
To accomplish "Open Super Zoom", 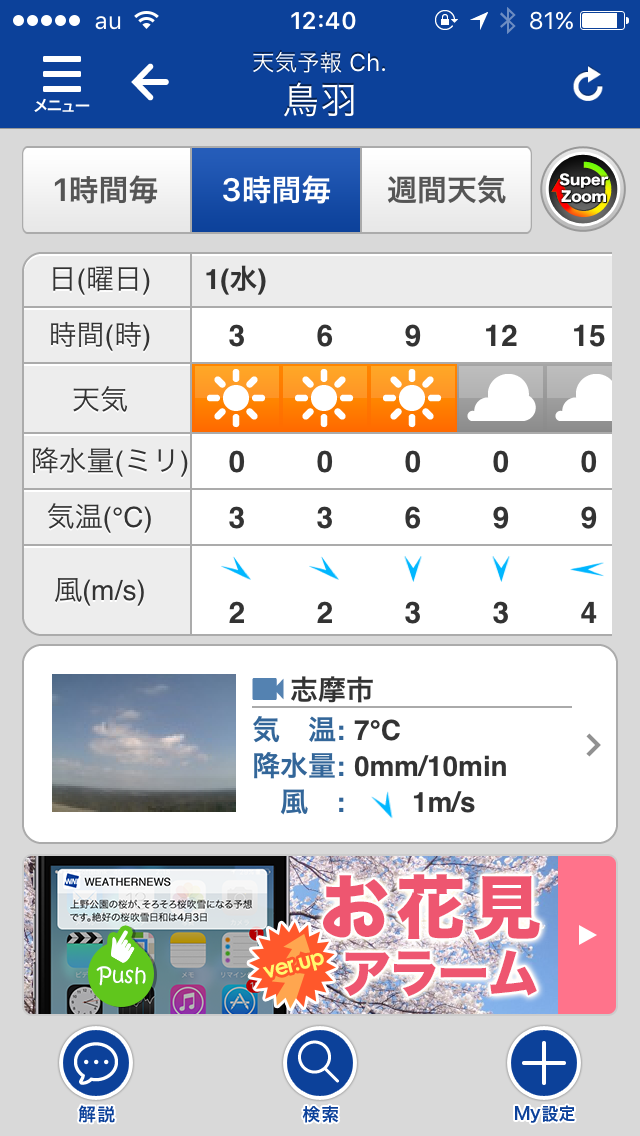I will click(x=583, y=190).
